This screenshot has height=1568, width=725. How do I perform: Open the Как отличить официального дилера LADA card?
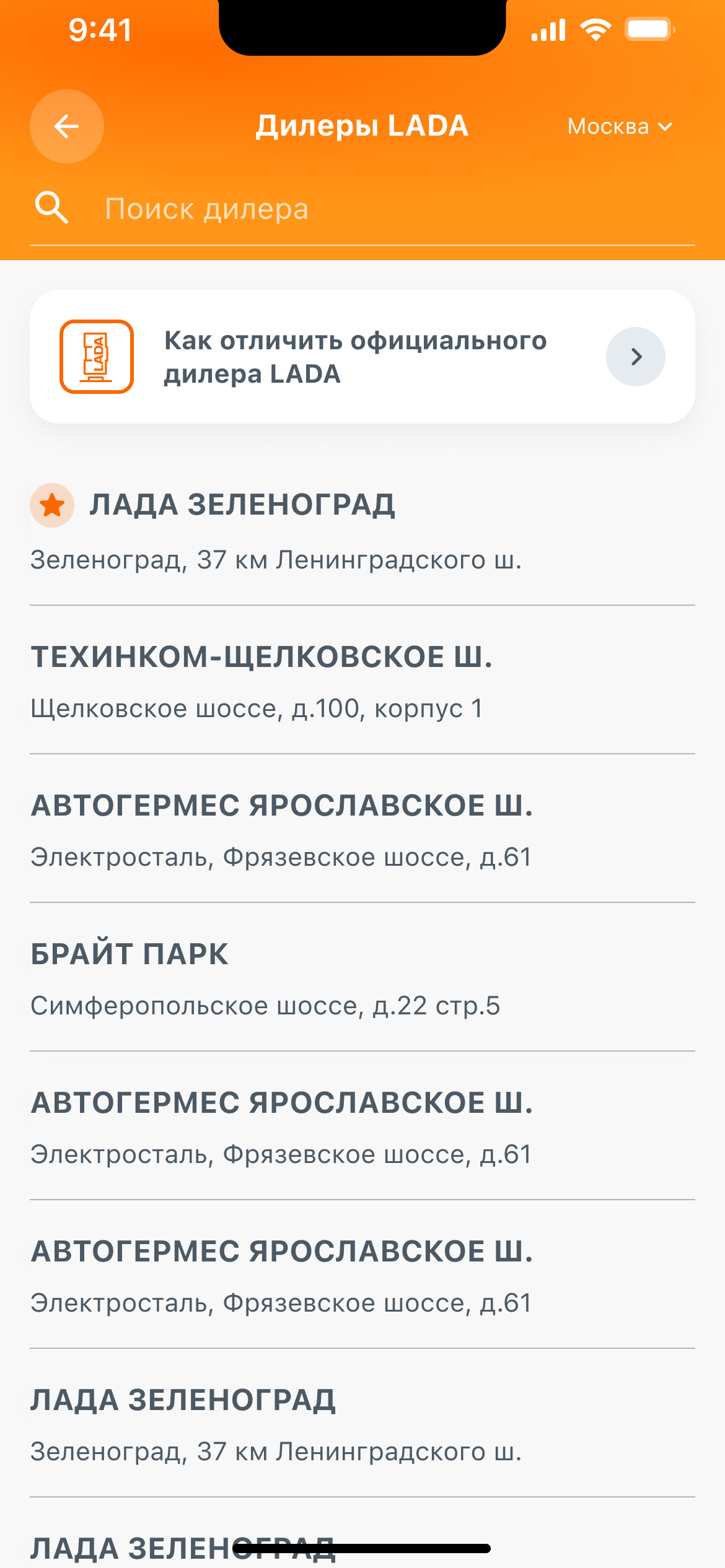pyautogui.click(x=362, y=357)
